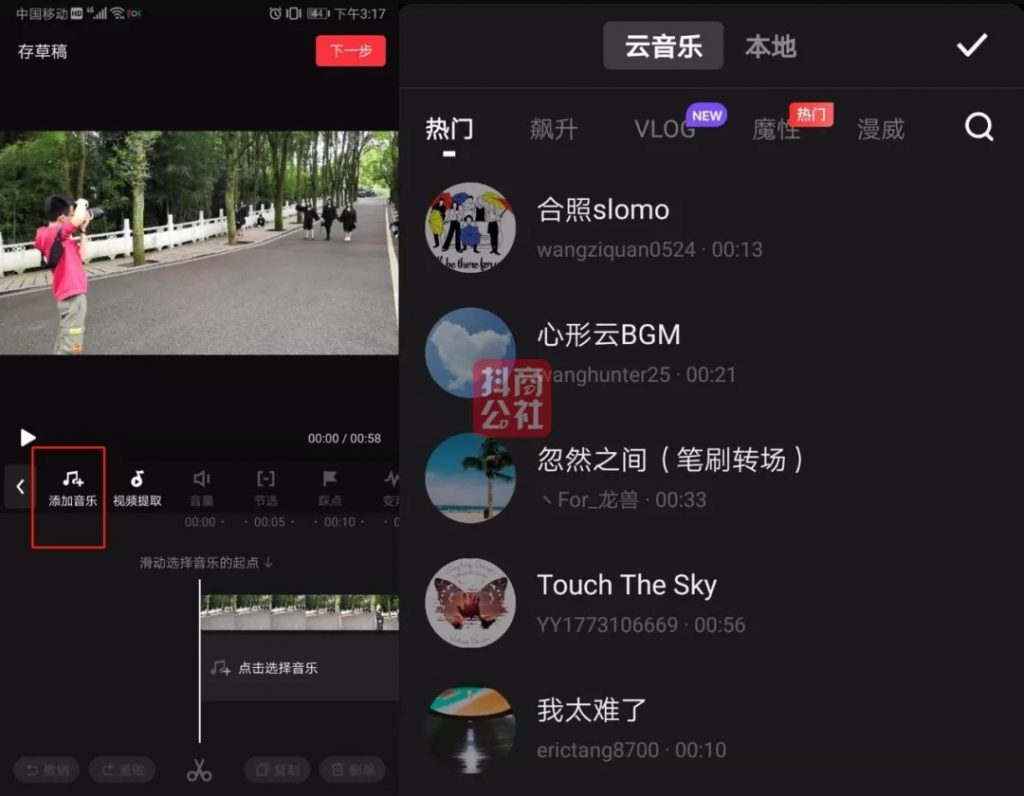
Task: Confirm the selection with the checkmark
Action: click(x=971, y=45)
